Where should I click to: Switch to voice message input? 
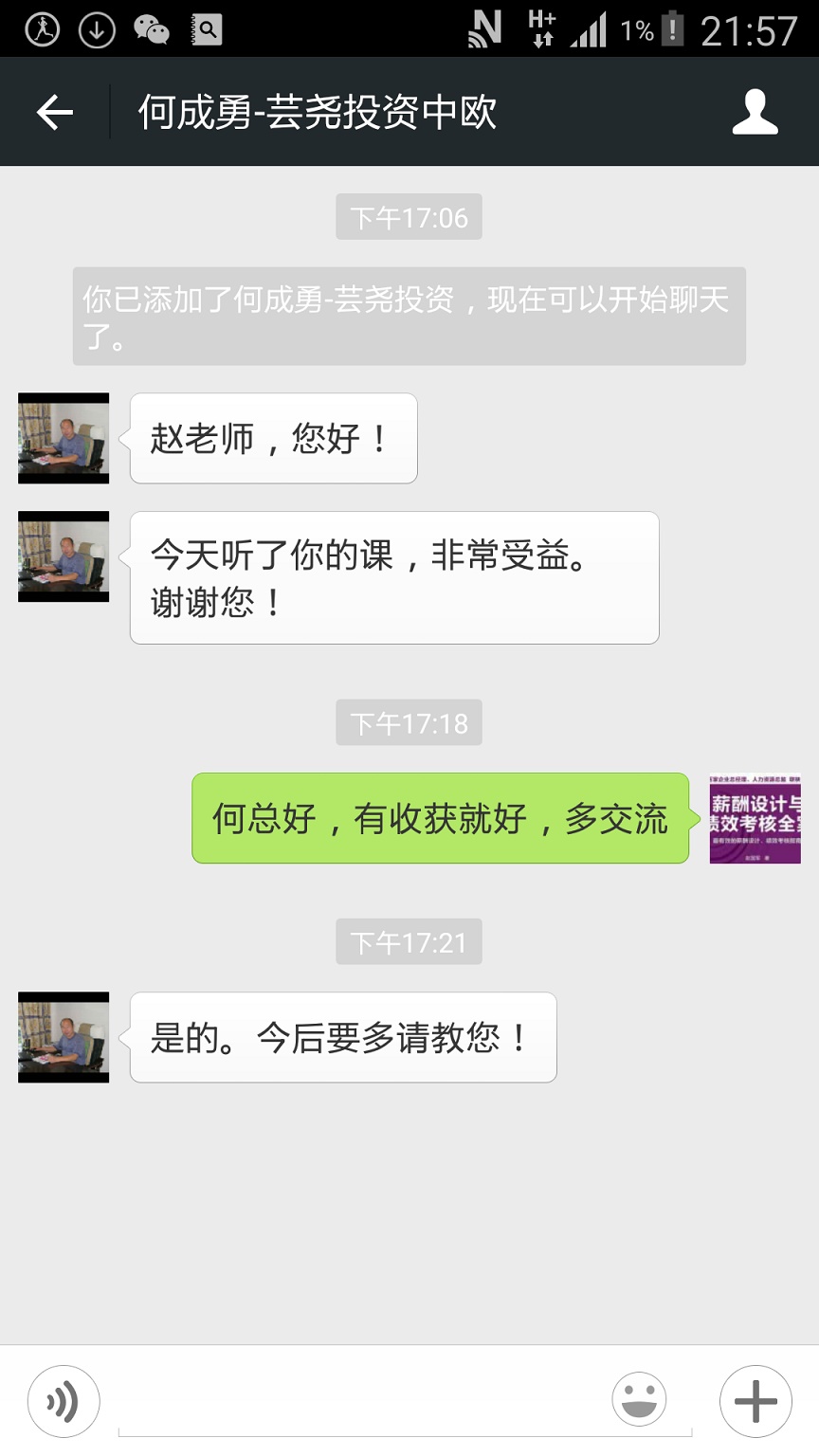[64, 1401]
